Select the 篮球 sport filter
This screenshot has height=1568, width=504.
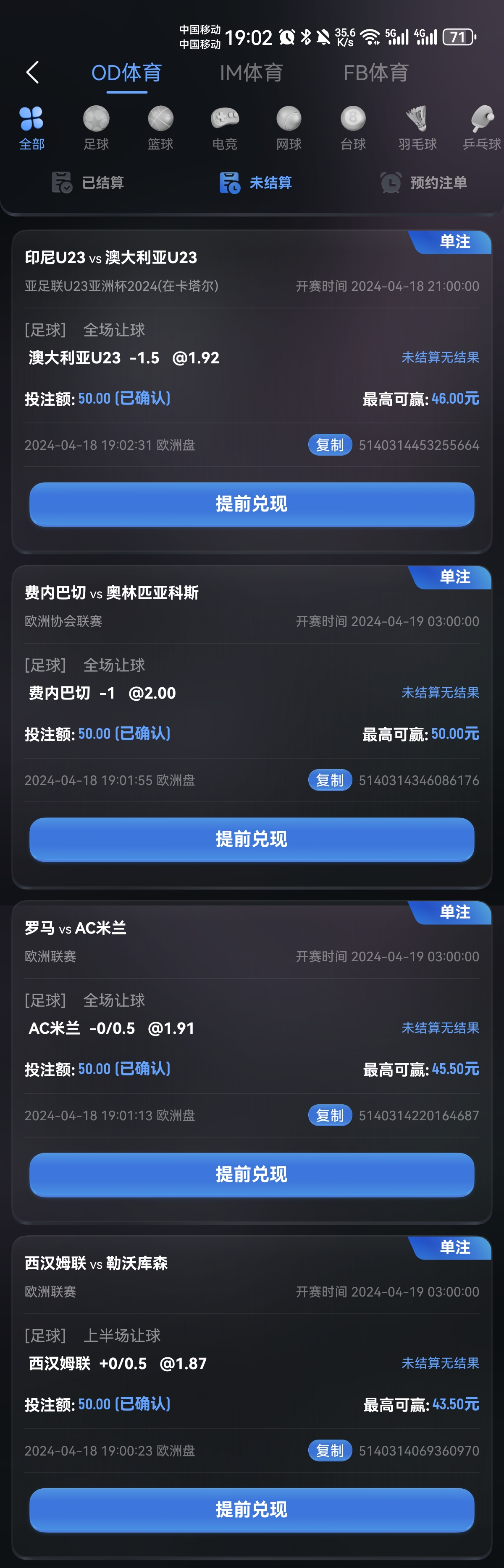[160, 127]
